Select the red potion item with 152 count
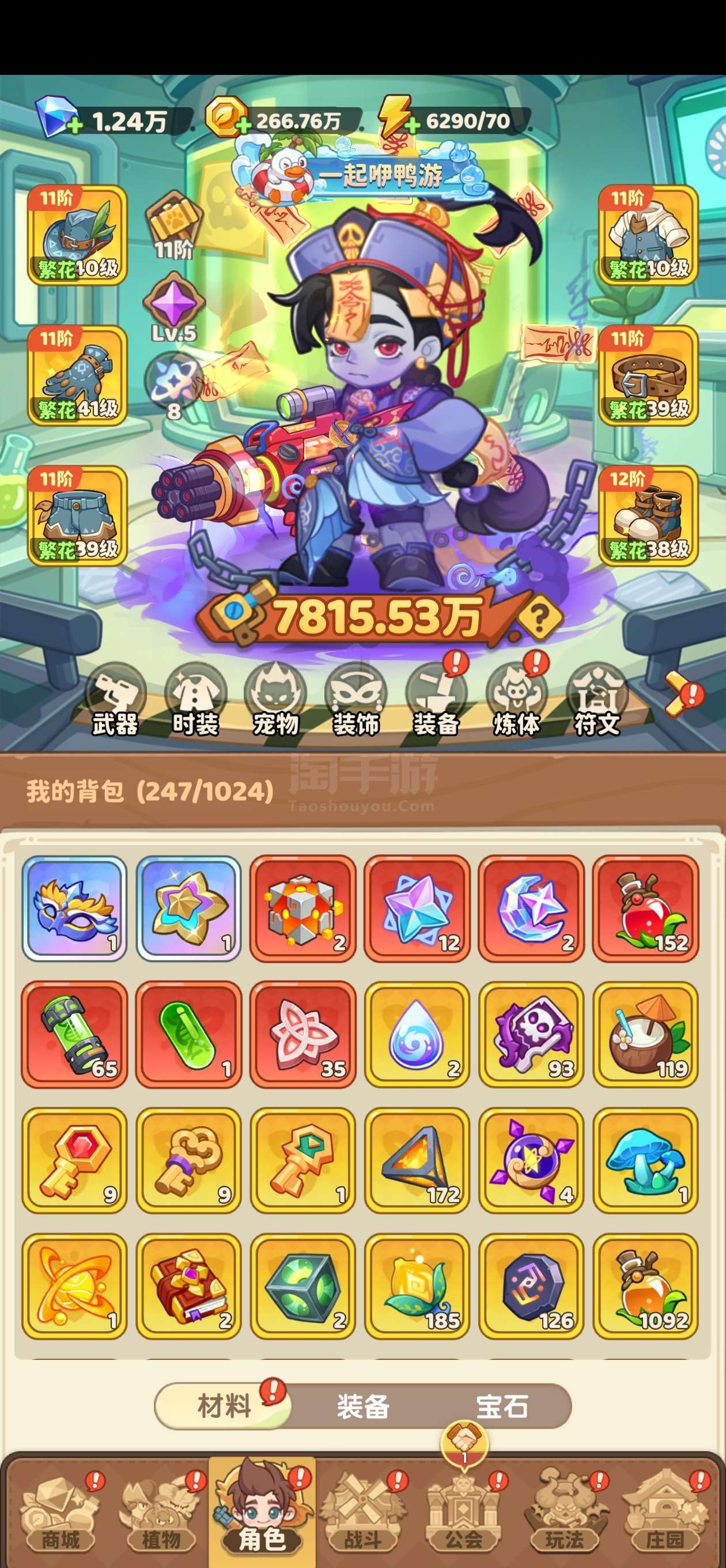Image resolution: width=726 pixels, height=1568 pixels. [x=646, y=908]
